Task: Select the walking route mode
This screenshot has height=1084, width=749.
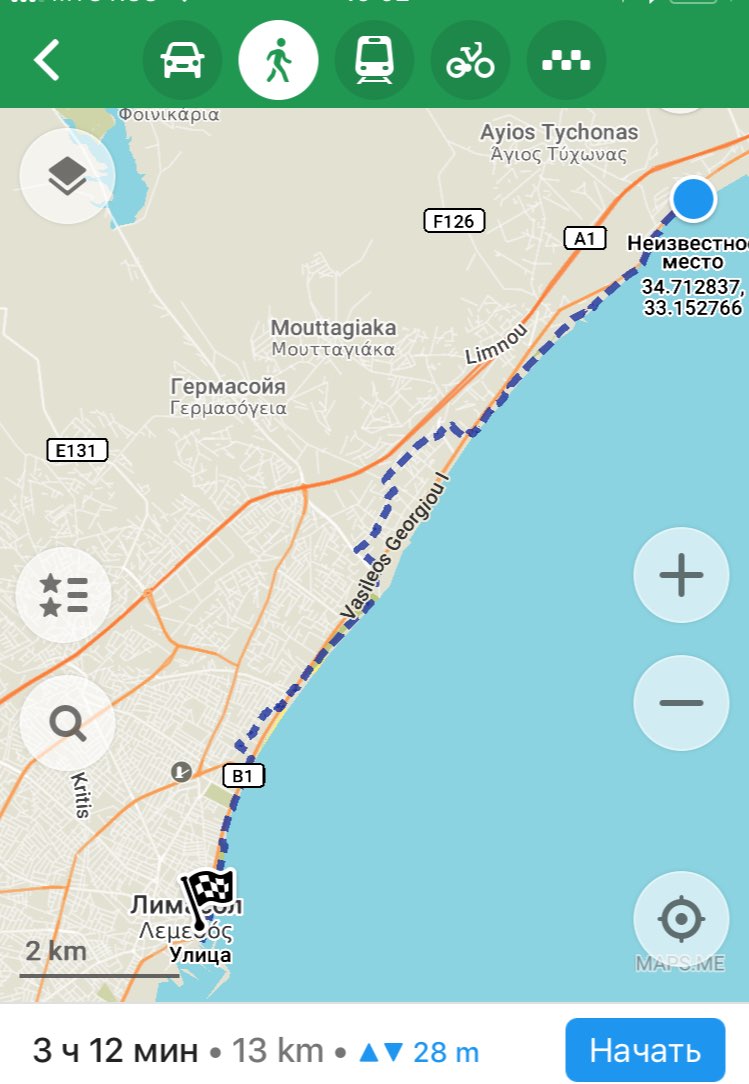Action: 278,60
